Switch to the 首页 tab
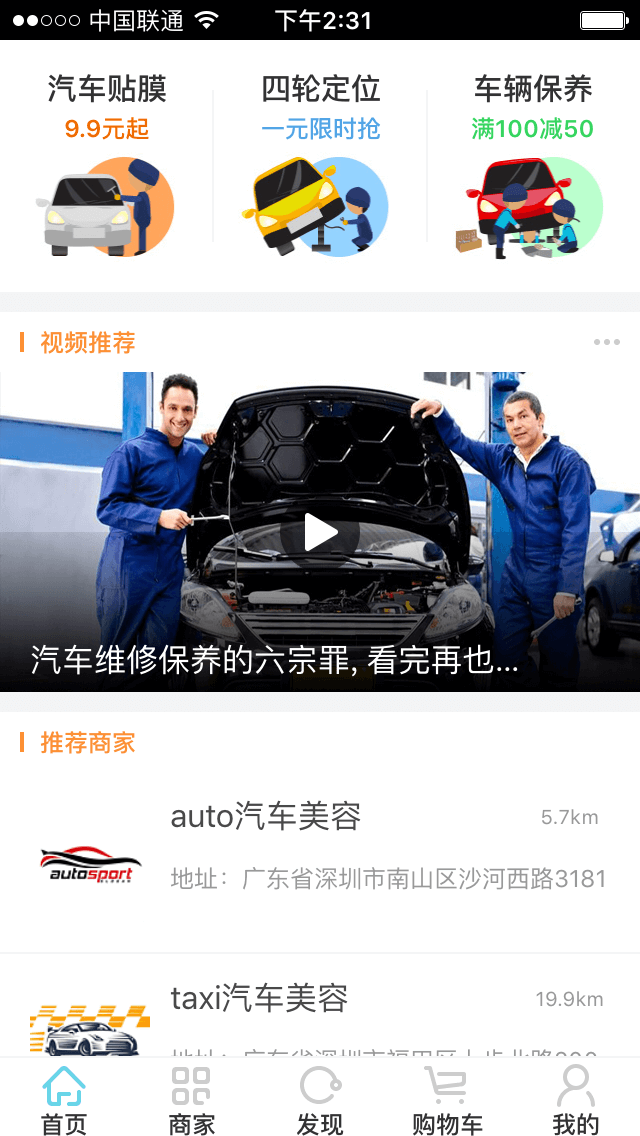This screenshot has height=1136, width=640. (64, 1100)
